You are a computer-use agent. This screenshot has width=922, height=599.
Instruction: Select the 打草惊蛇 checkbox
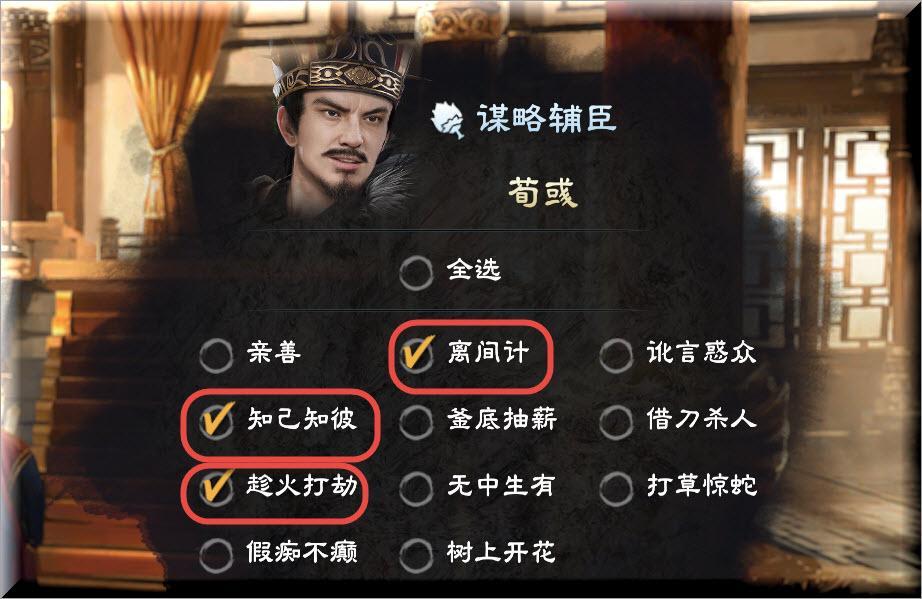tap(616, 489)
